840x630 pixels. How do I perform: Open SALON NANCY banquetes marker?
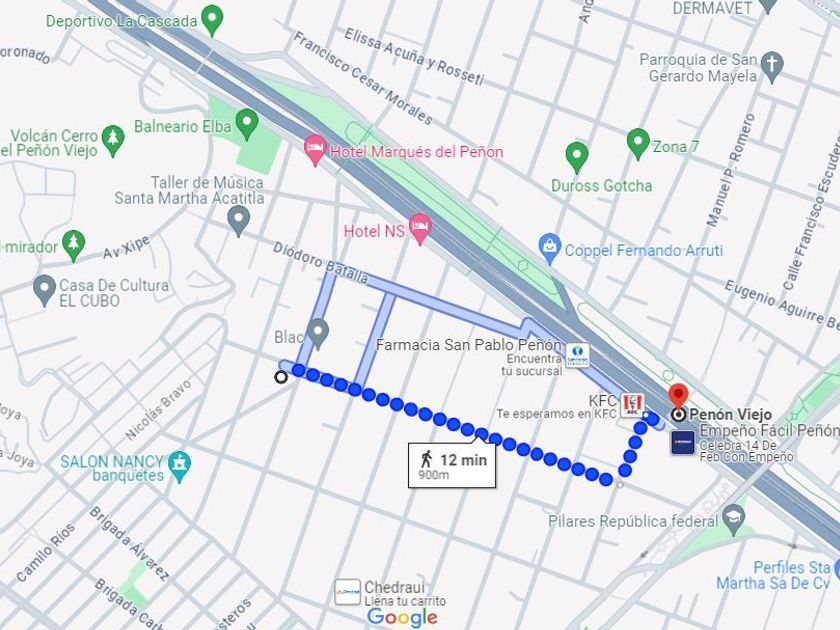point(179,465)
